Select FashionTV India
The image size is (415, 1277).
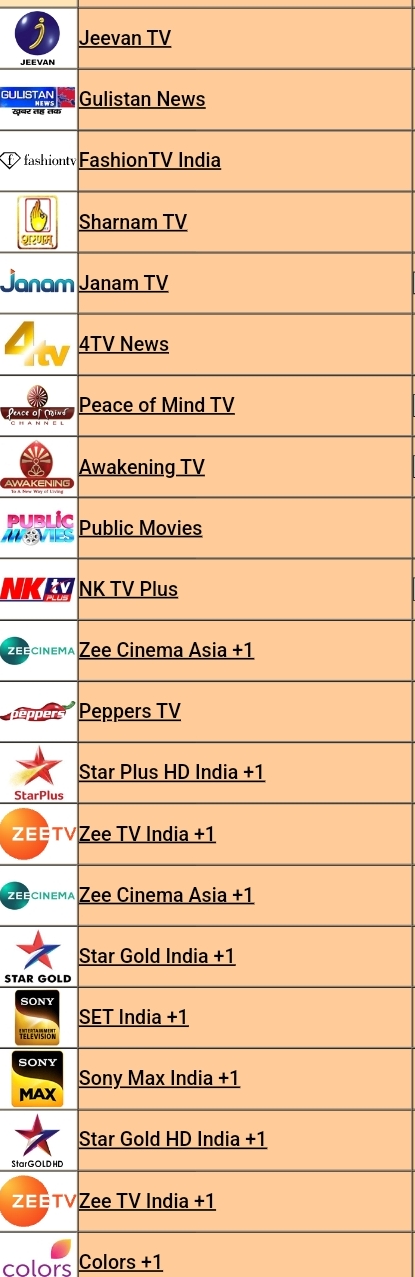(x=150, y=160)
